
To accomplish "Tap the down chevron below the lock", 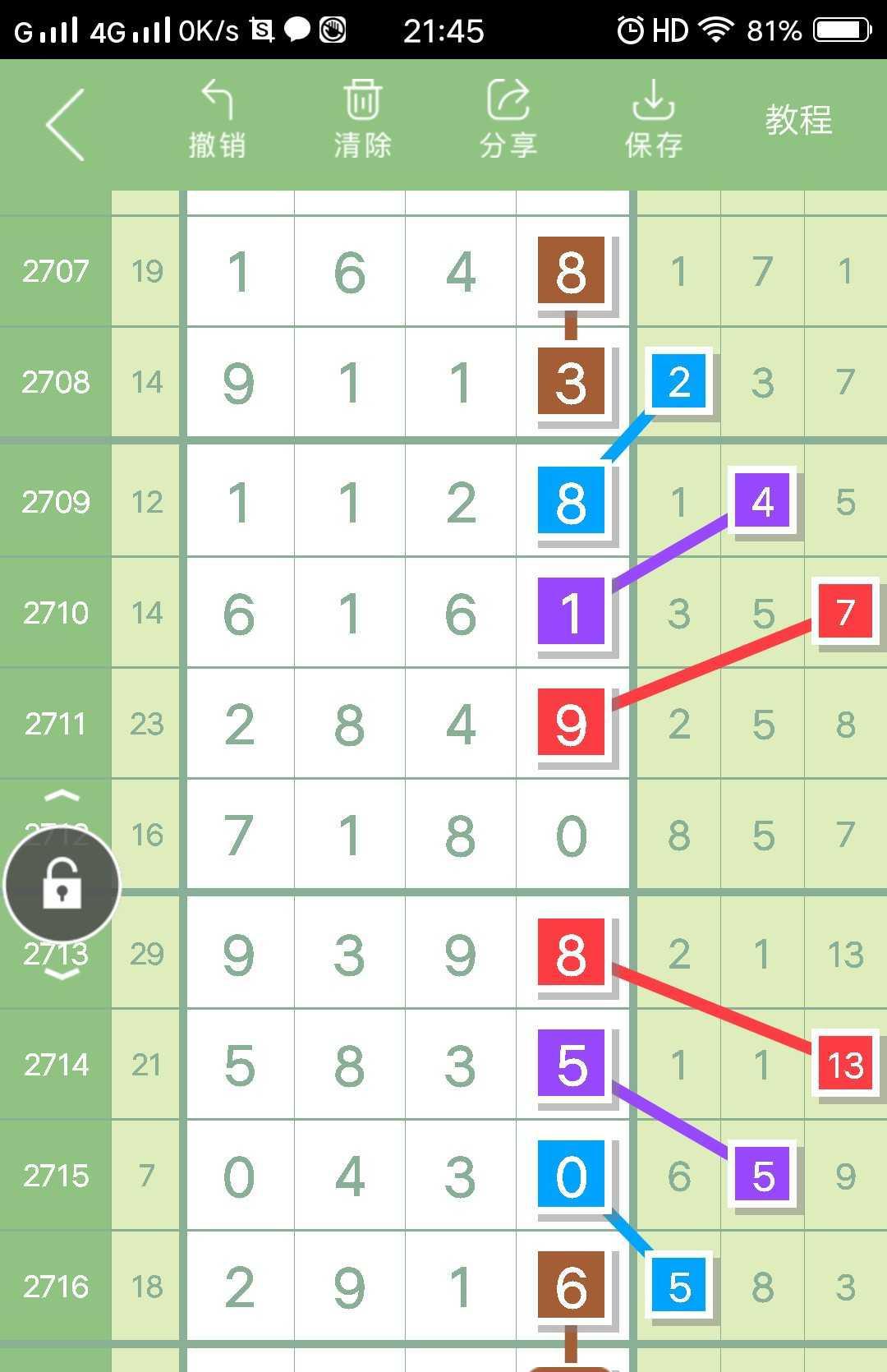I will pos(62,975).
